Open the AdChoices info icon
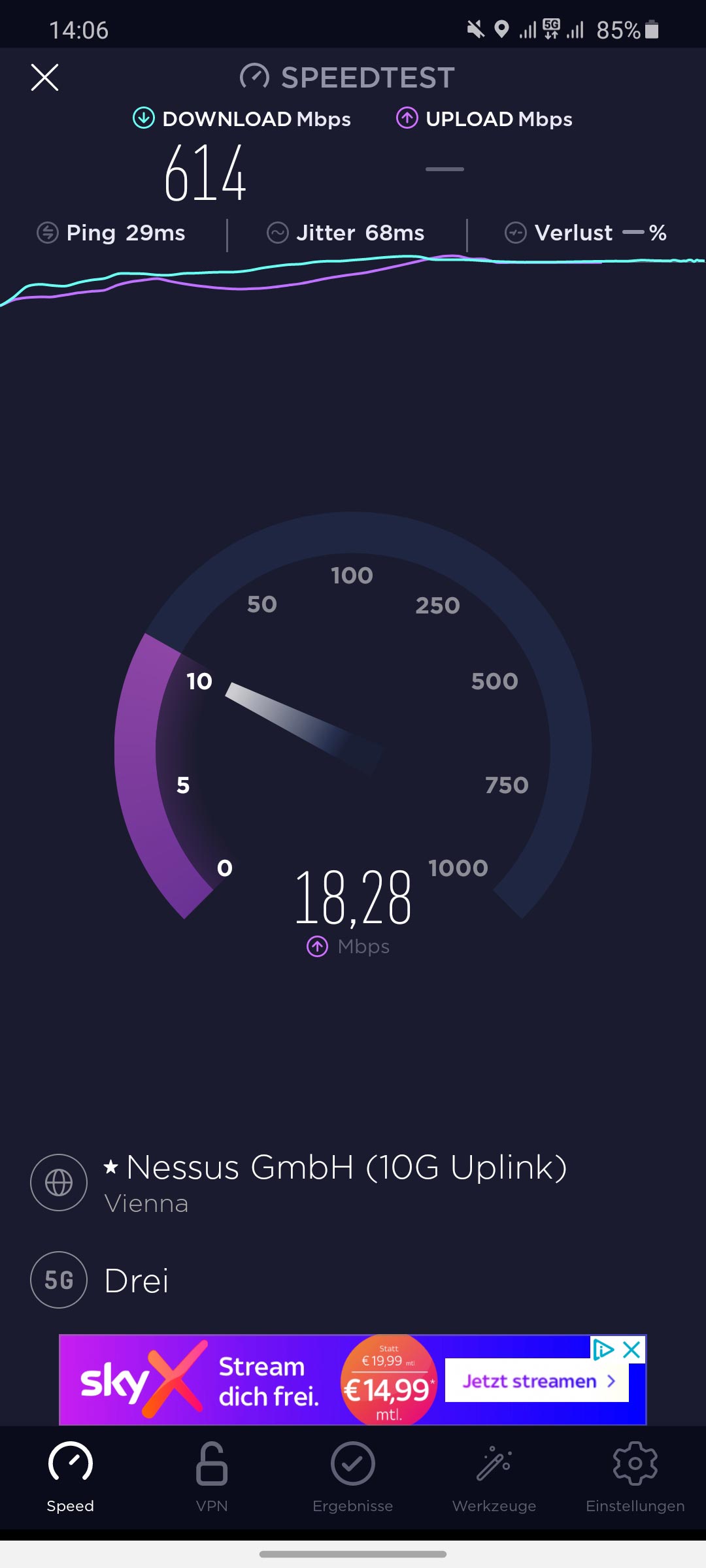 [603, 1349]
